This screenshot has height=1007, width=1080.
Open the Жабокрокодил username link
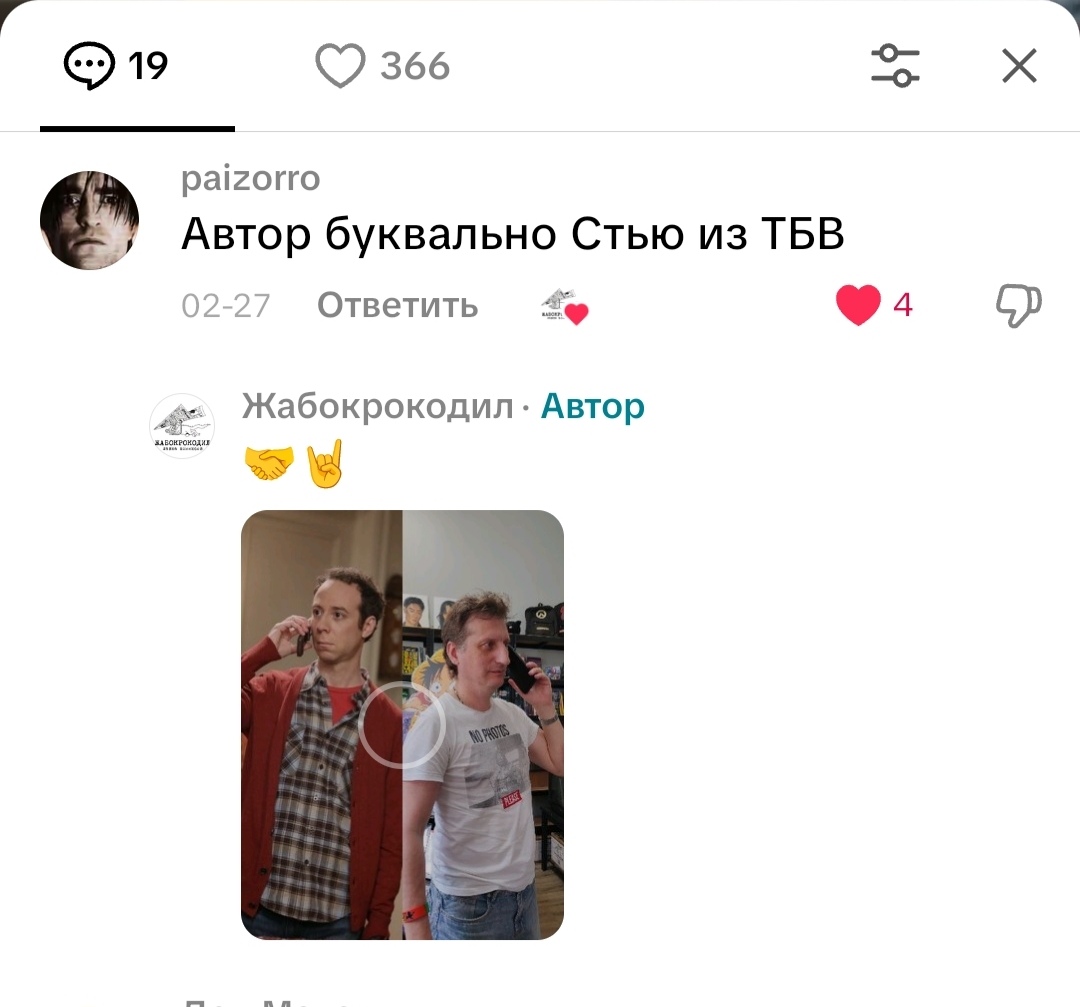[x=377, y=406]
